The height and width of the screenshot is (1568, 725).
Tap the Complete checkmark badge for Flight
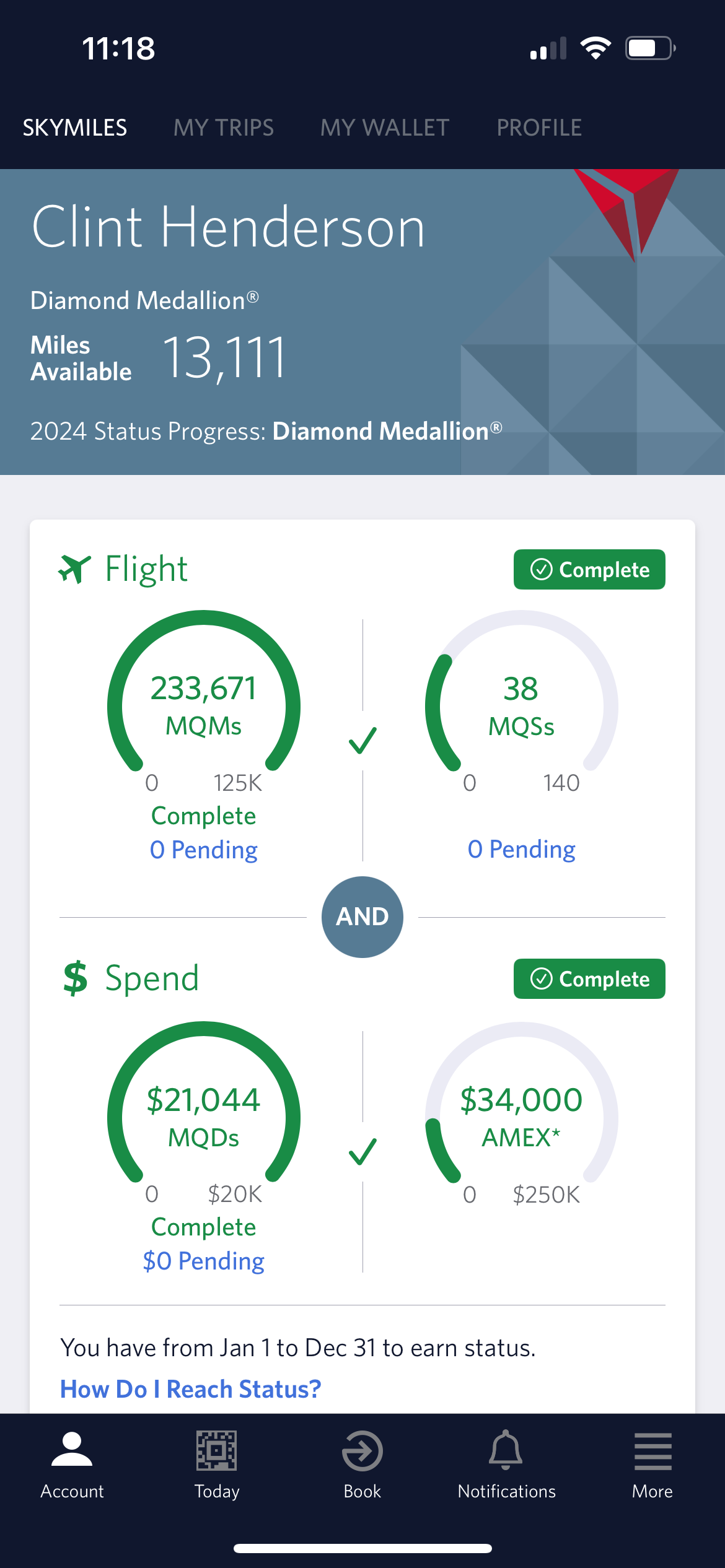589,569
